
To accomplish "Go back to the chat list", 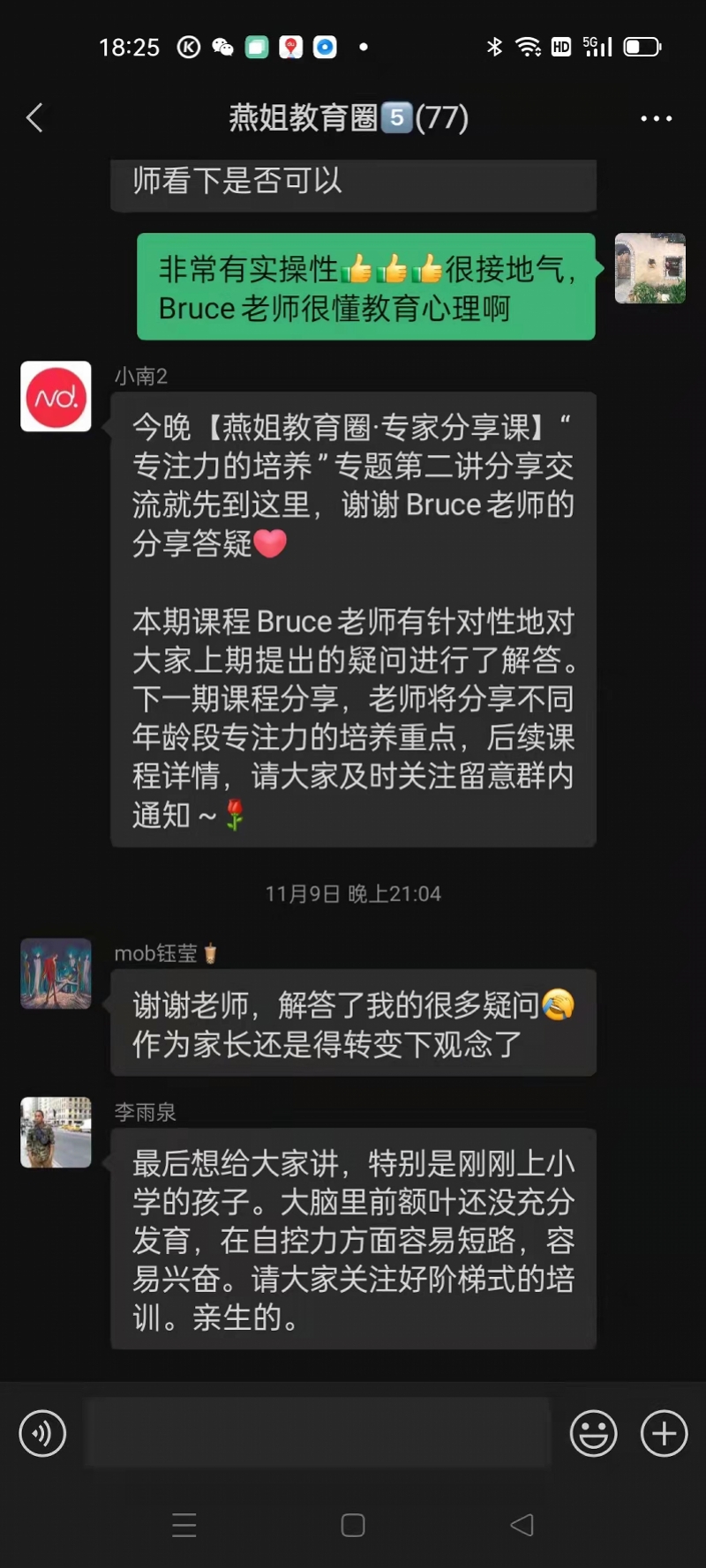I will click(35, 117).
